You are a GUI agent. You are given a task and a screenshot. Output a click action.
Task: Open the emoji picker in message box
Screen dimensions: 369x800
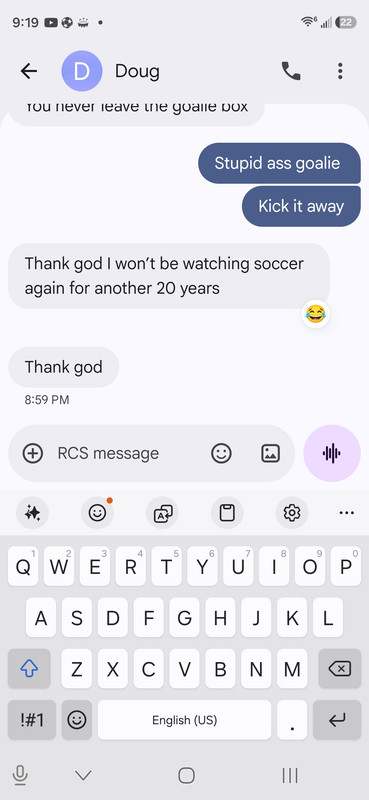click(221, 453)
